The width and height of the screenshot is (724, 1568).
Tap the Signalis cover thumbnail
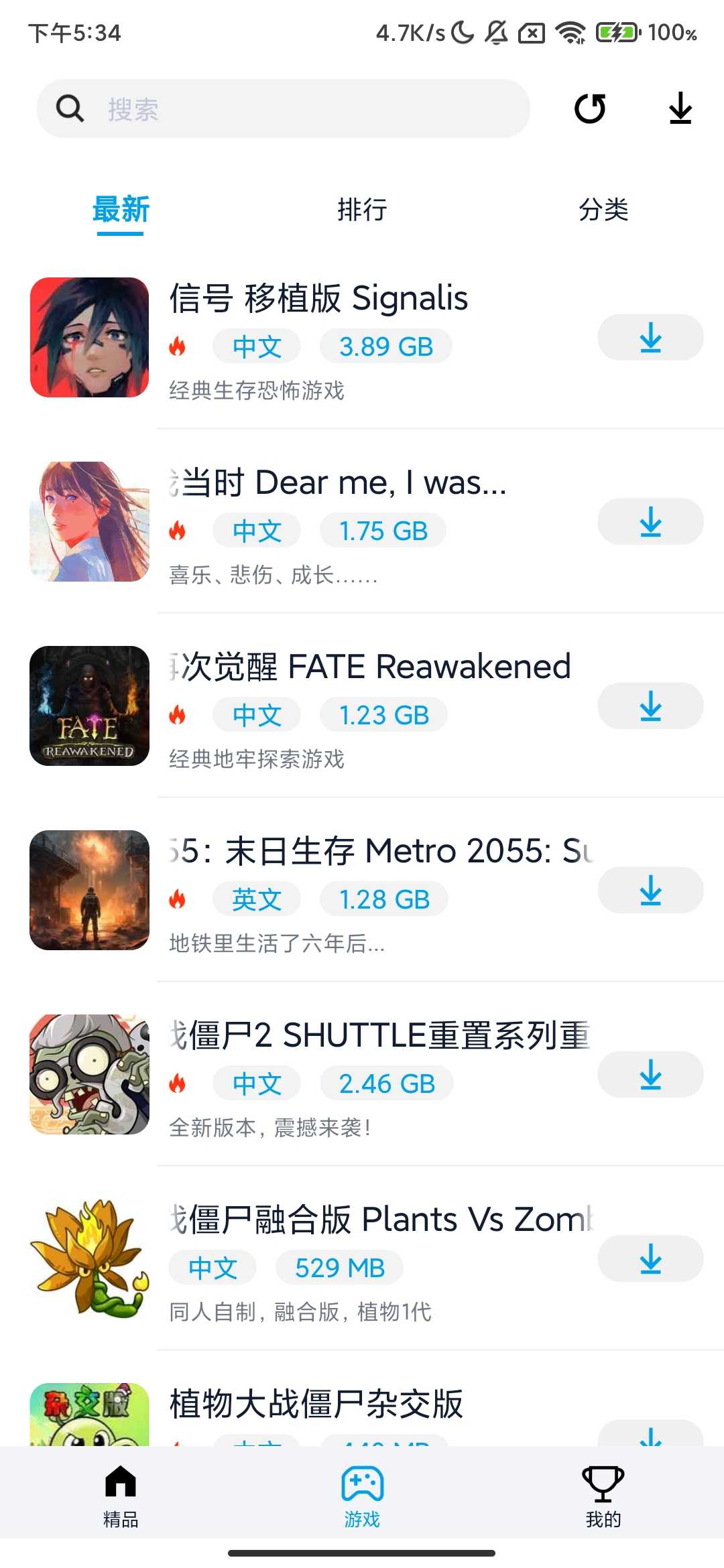tap(88, 337)
